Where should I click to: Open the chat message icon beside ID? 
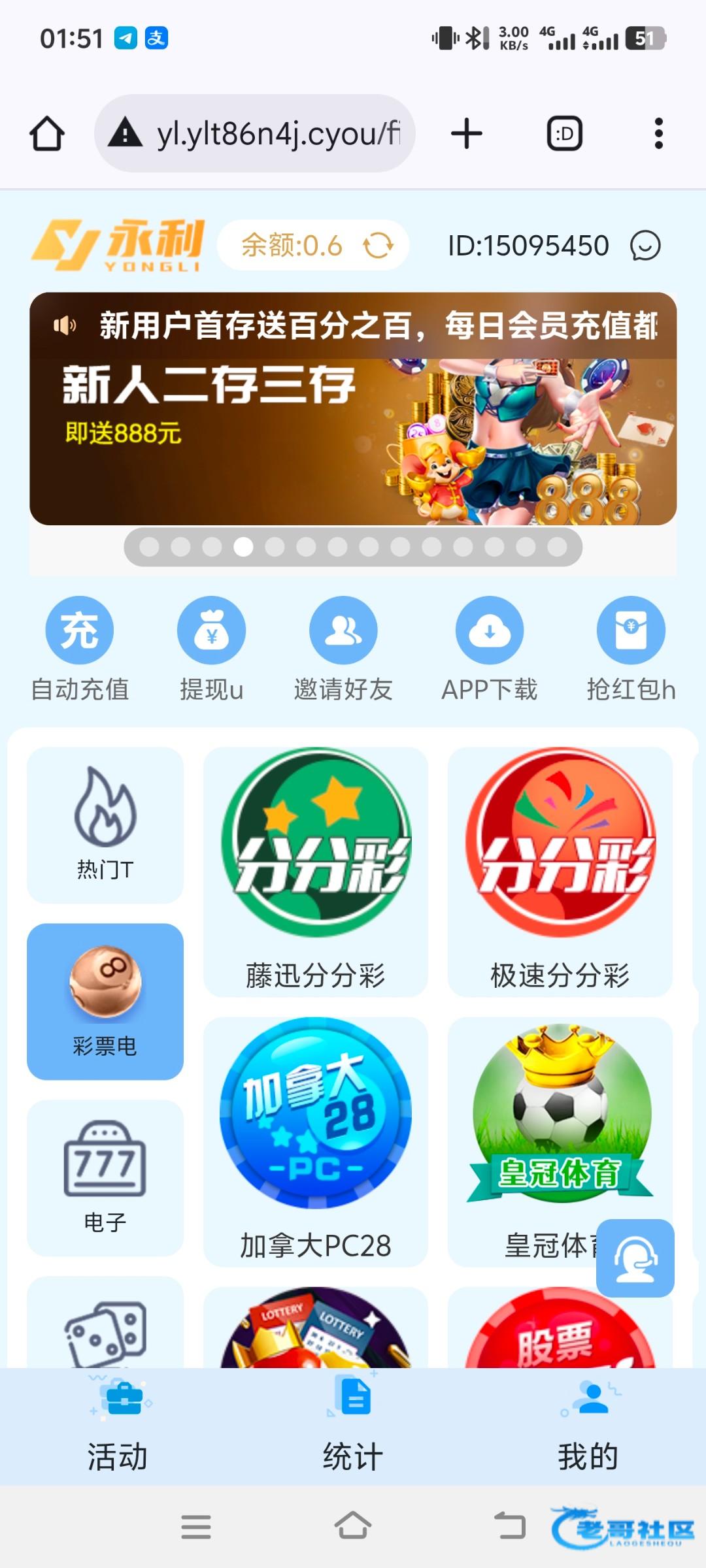645,246
